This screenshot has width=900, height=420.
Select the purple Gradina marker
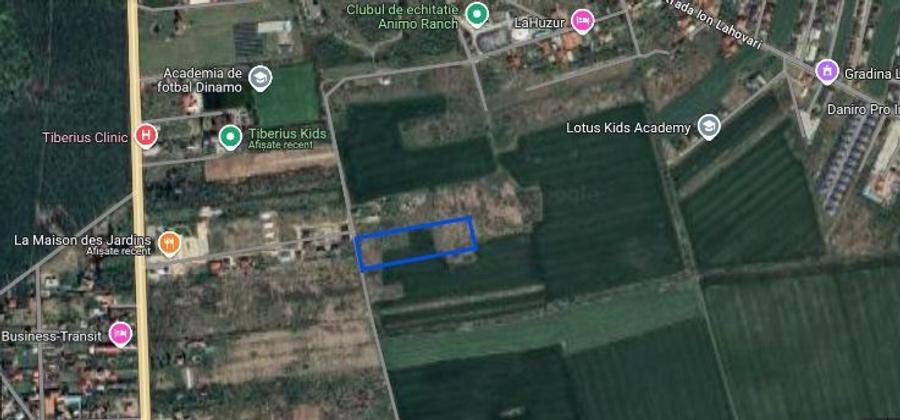coord(826,72)
